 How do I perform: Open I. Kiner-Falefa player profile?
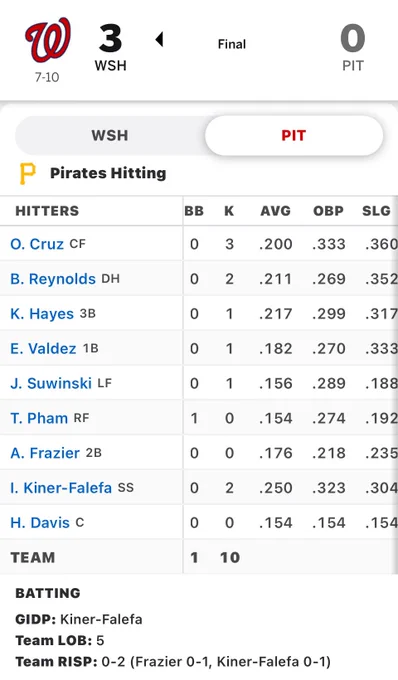61,487
